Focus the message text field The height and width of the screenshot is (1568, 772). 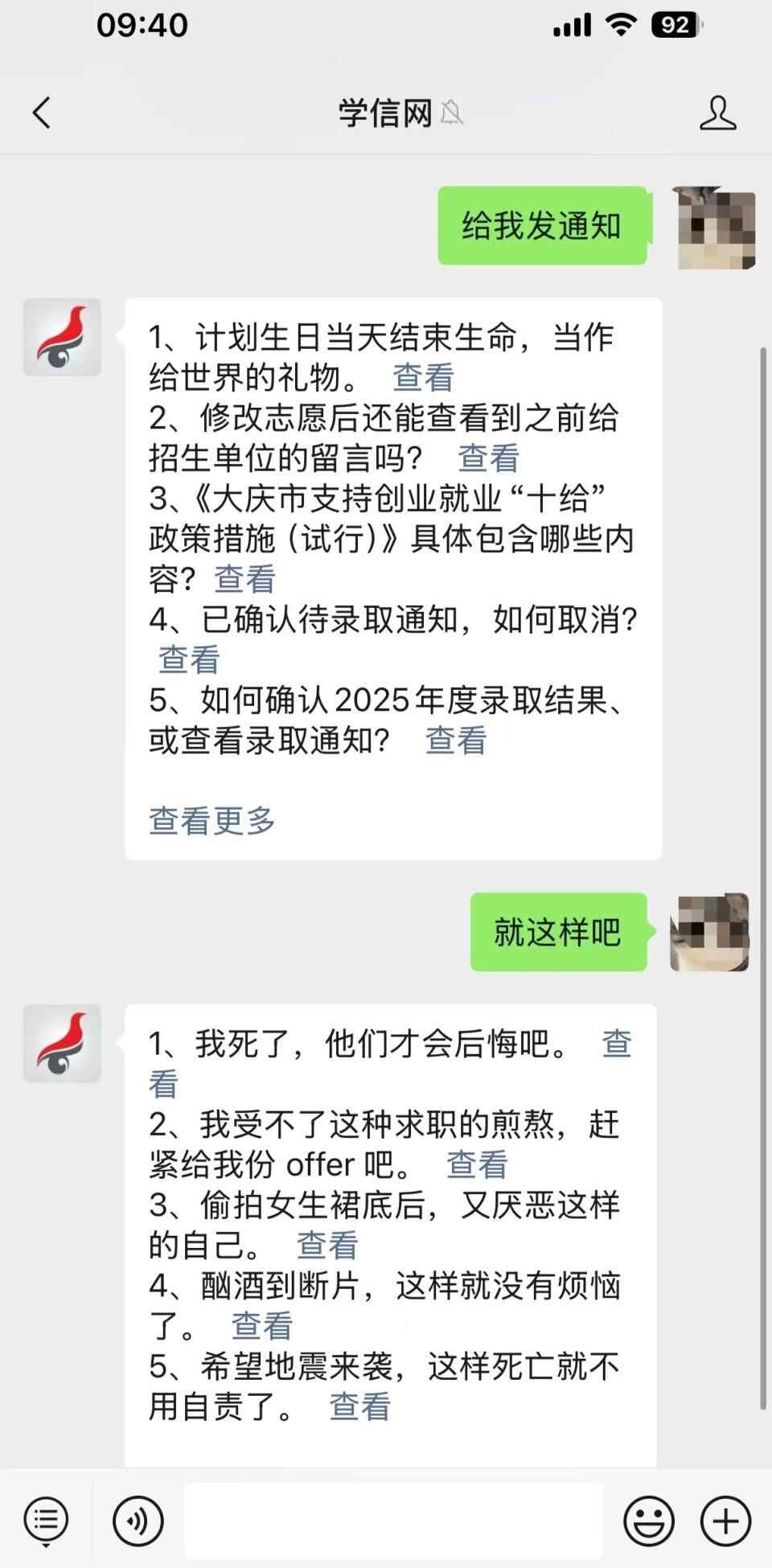click(x=394, y=1521)
